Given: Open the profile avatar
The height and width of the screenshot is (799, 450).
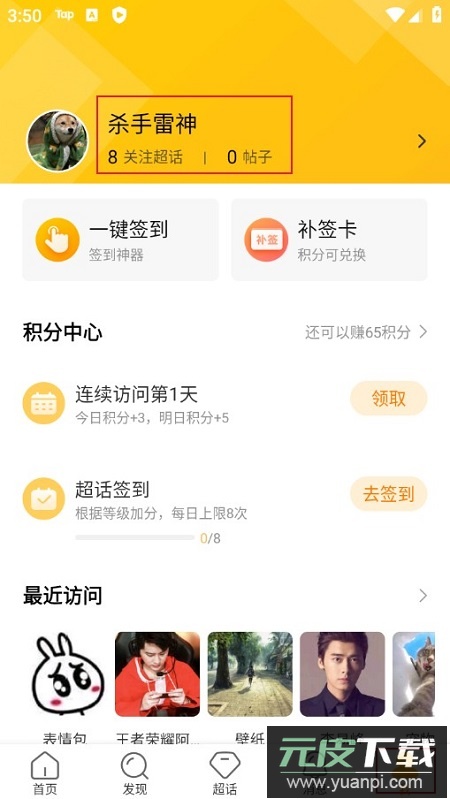Looking at the screenshot, I should coord(57,141).
